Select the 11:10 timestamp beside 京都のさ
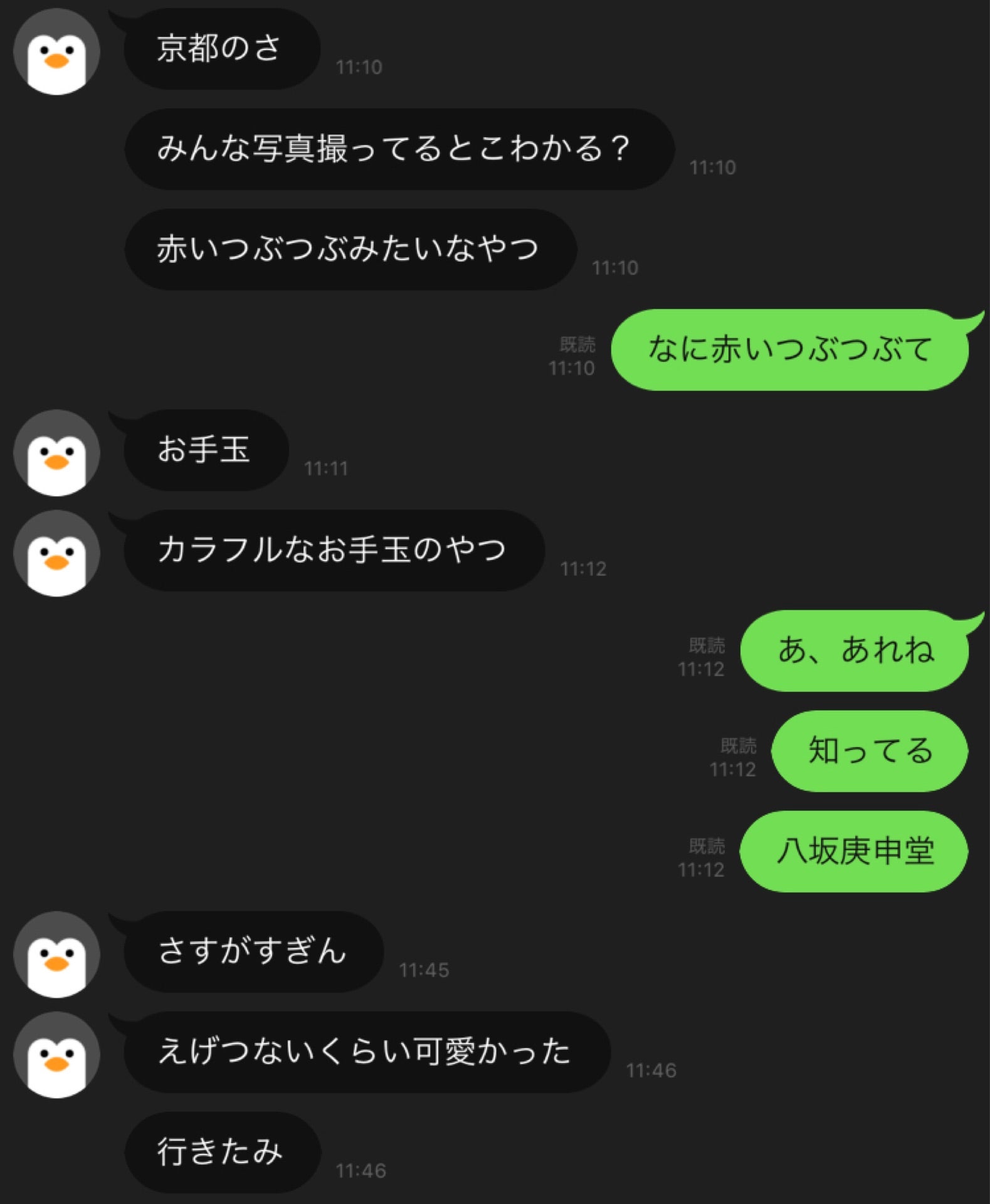Viewport: 990px width, 1204px height. pos(359,66)
